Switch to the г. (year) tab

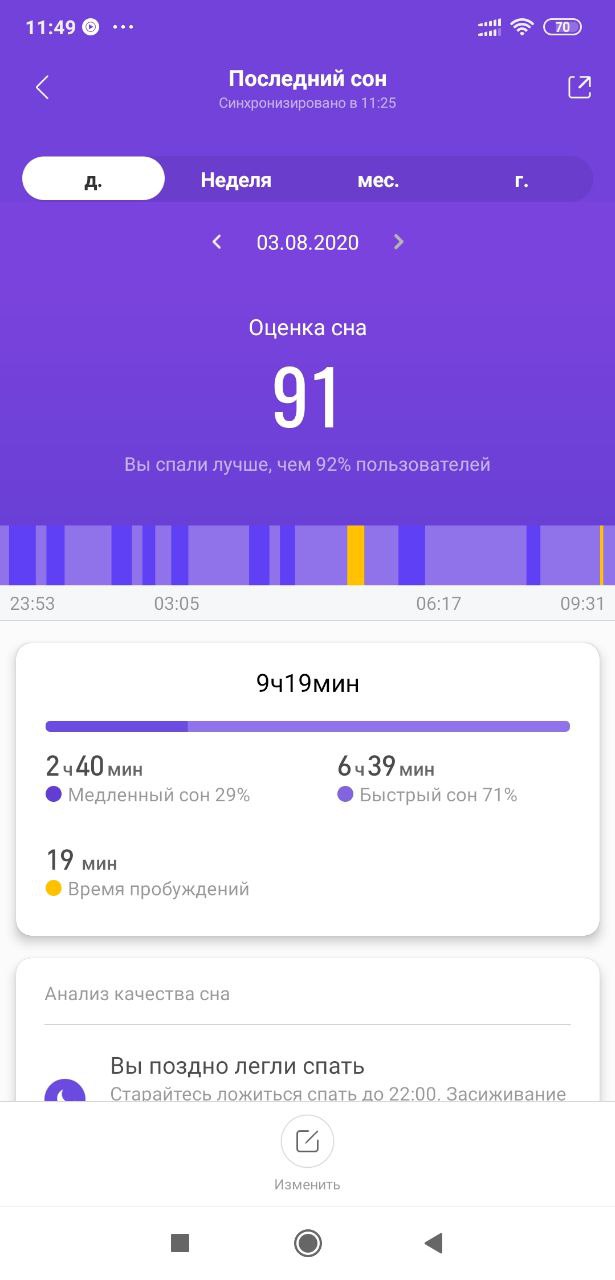pos(521,181)
